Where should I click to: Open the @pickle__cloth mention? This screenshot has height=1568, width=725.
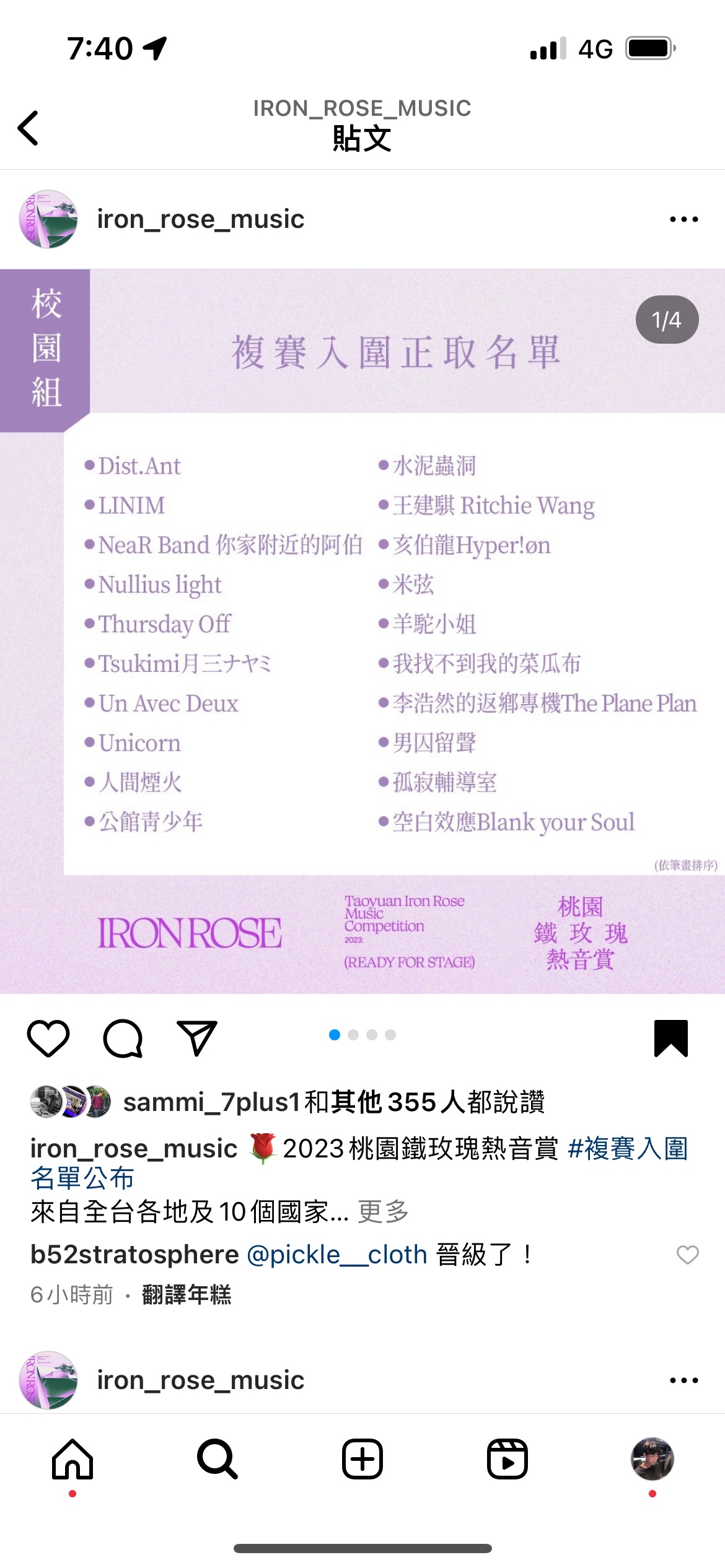point(337,1255)
